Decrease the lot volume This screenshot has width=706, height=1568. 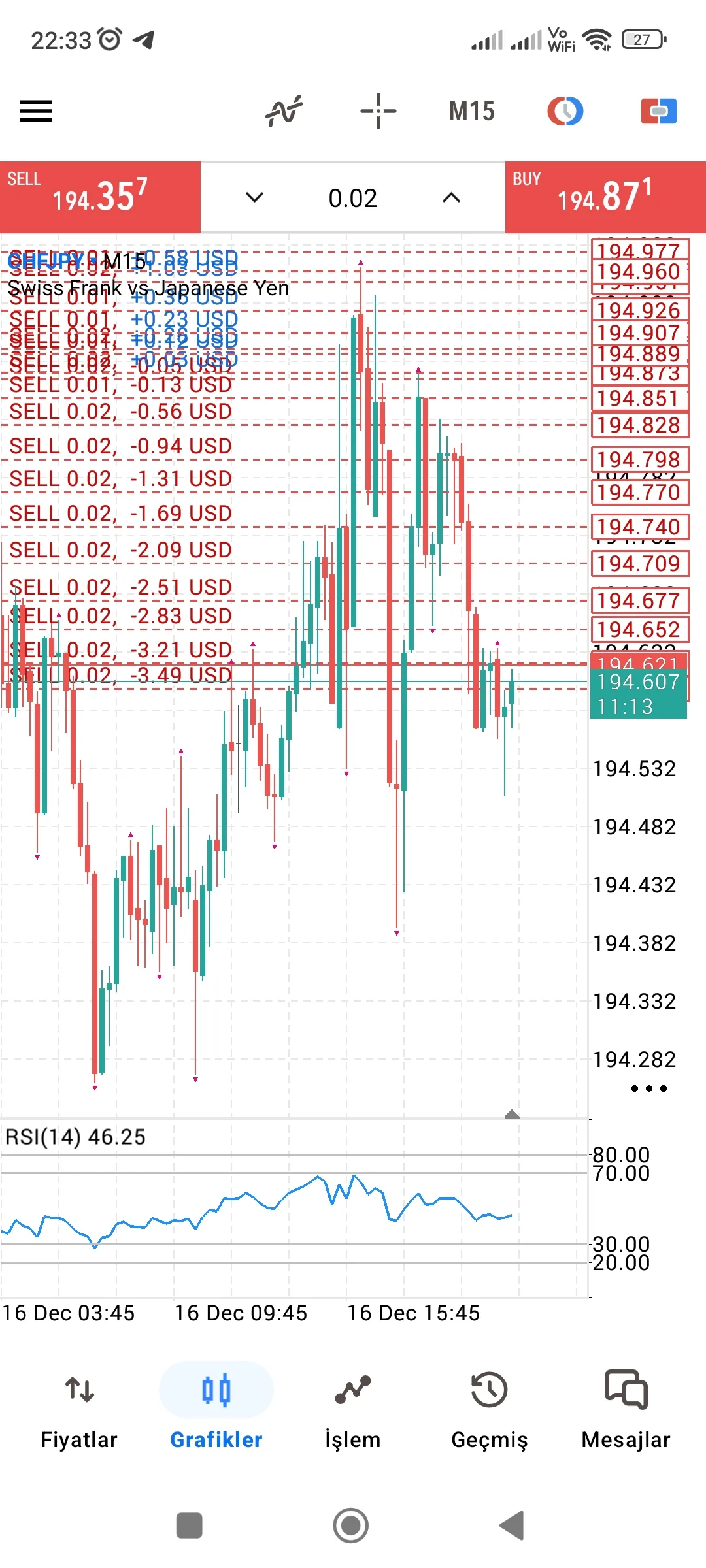coord(254,197)
